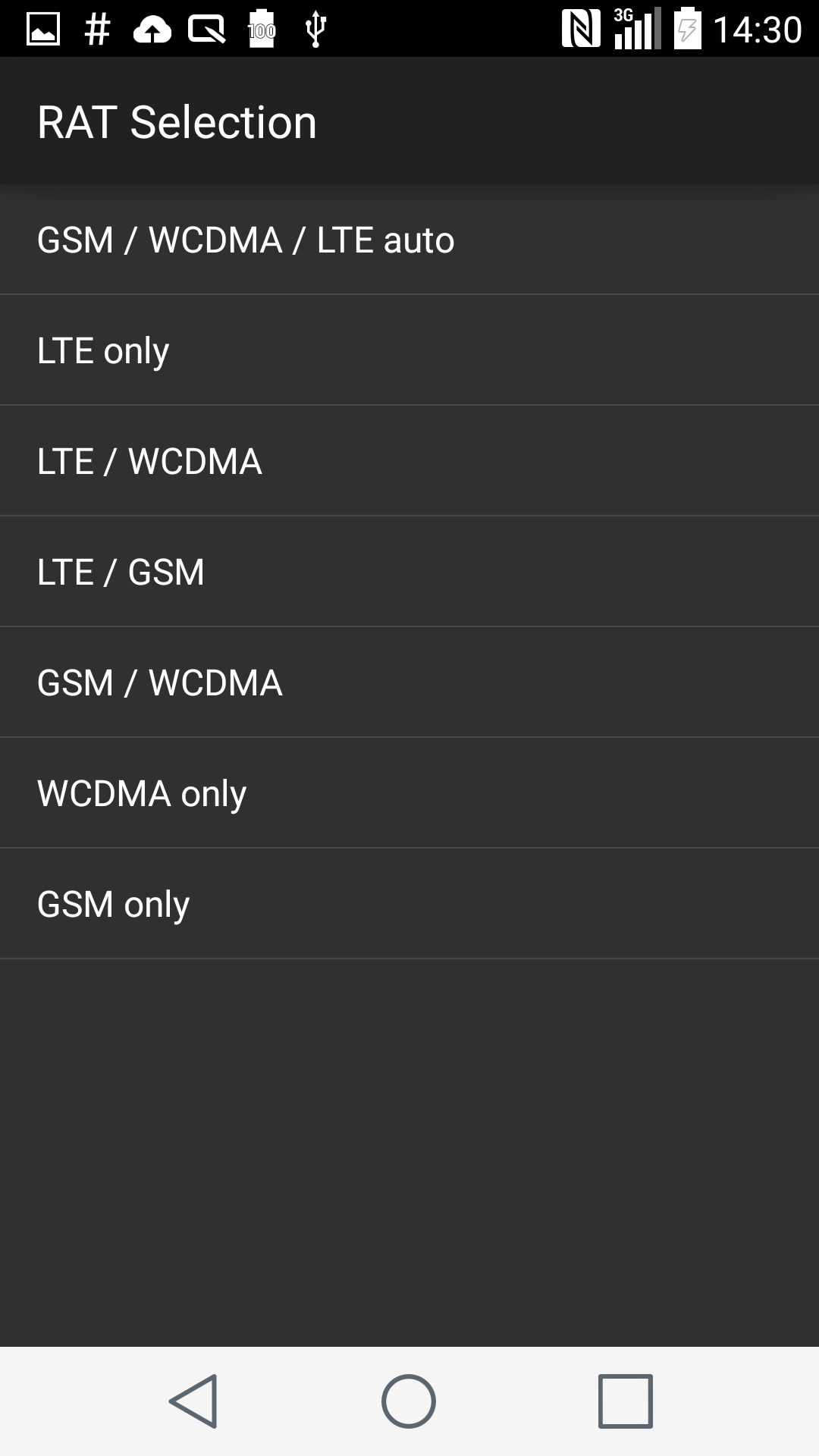Choose GSM only mode
The image size is (819, 1456).
409,904
